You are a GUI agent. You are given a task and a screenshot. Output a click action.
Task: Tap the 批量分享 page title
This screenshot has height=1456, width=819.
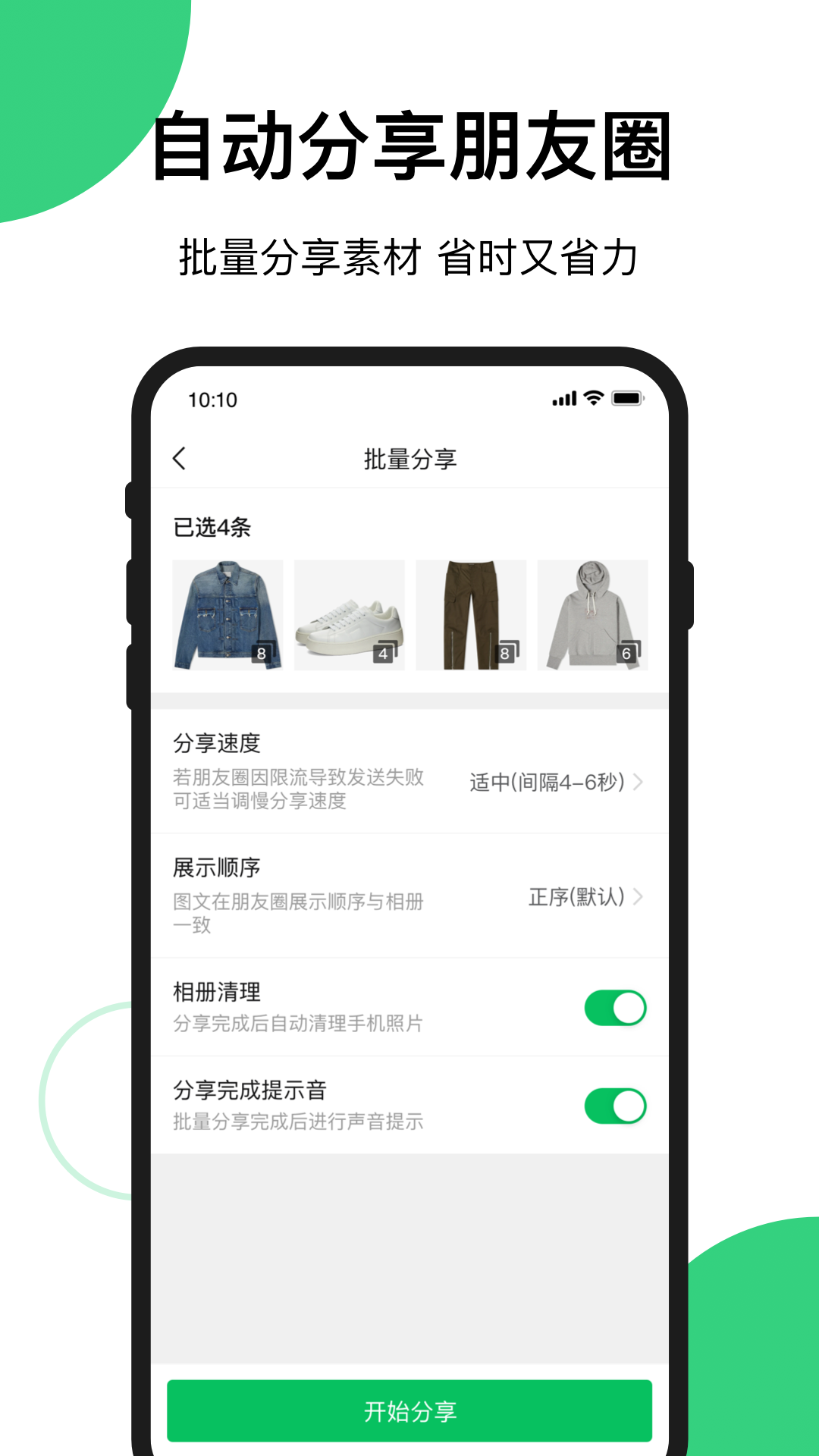[x=409, y=458]
